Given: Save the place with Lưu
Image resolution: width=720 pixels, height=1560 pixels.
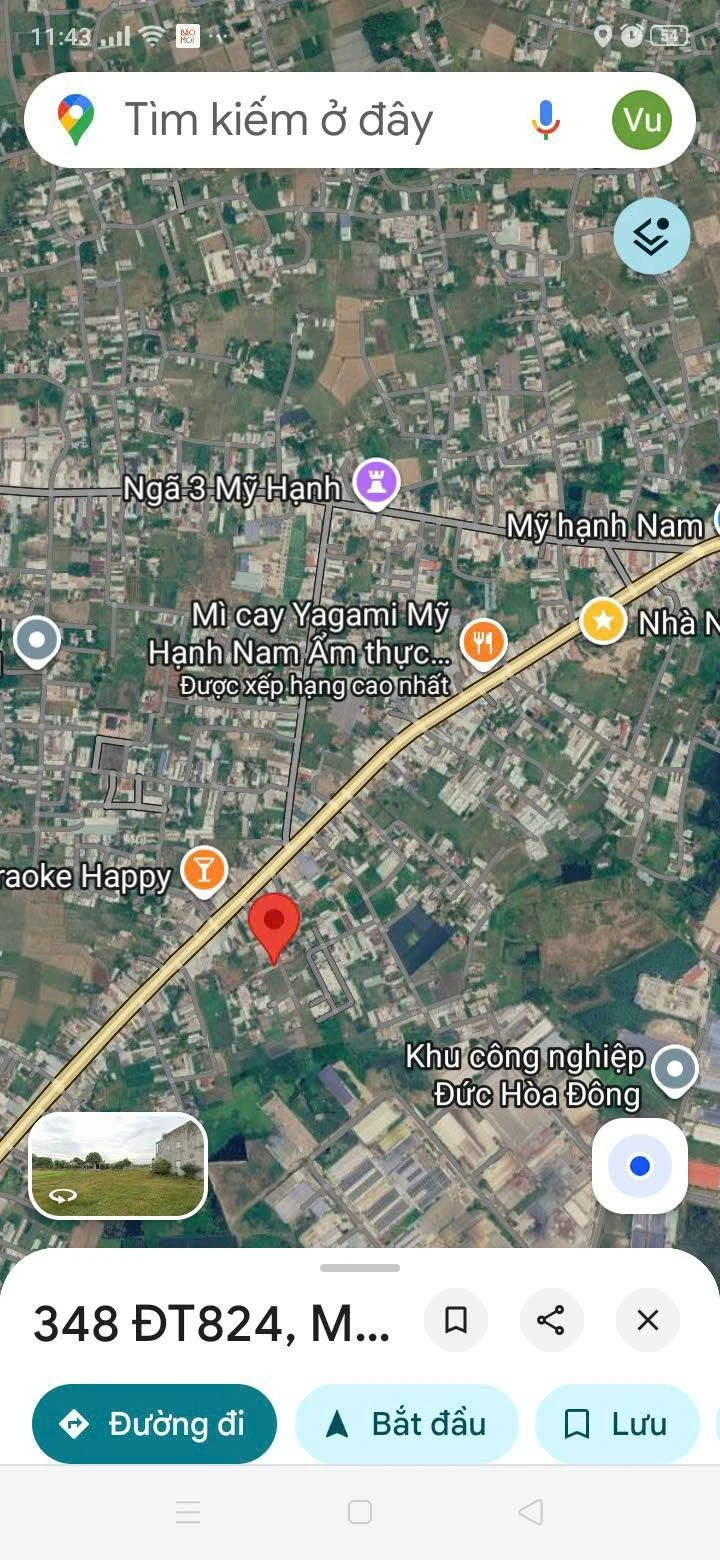Looking at the screenshot, I should coord(617,1424).
